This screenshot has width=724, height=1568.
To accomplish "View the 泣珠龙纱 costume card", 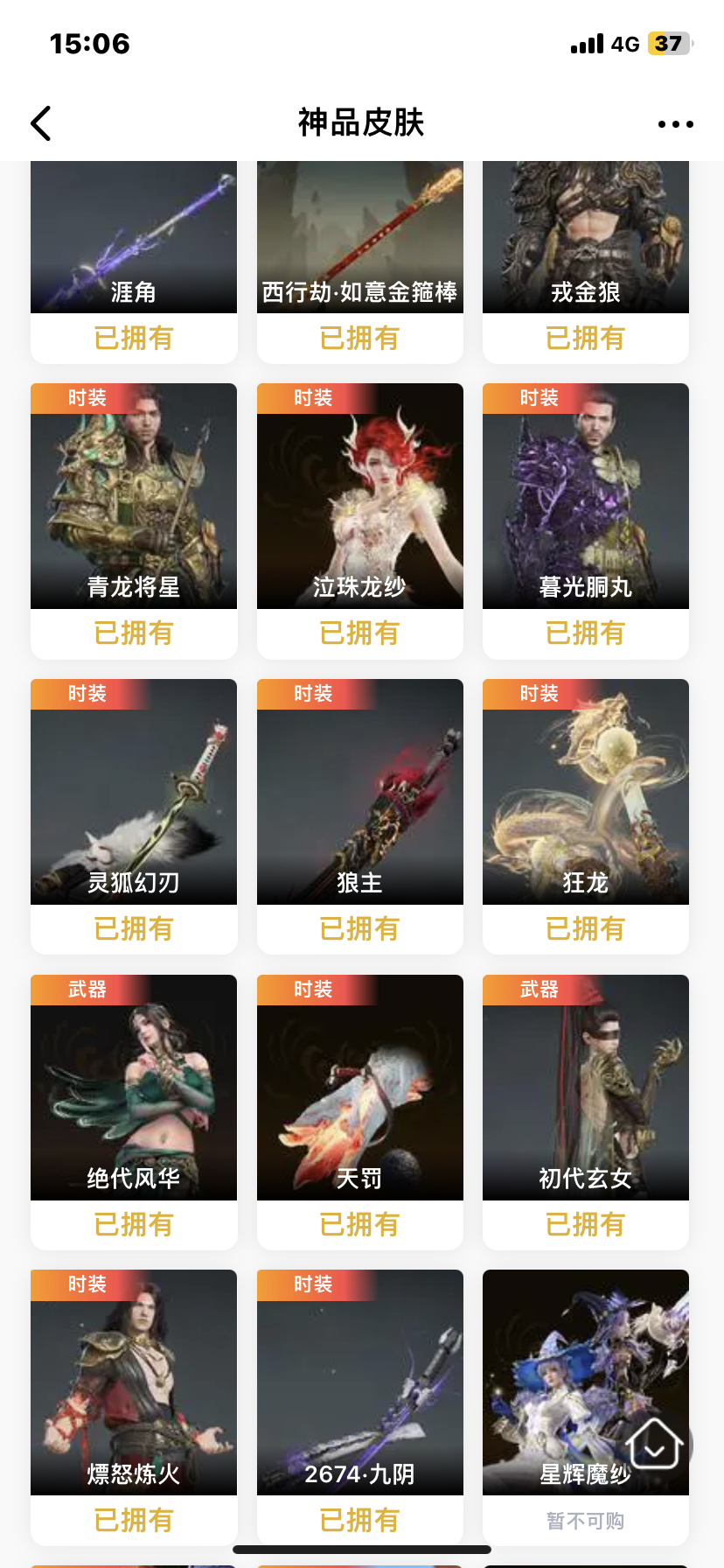I will (x=360, y=521).
